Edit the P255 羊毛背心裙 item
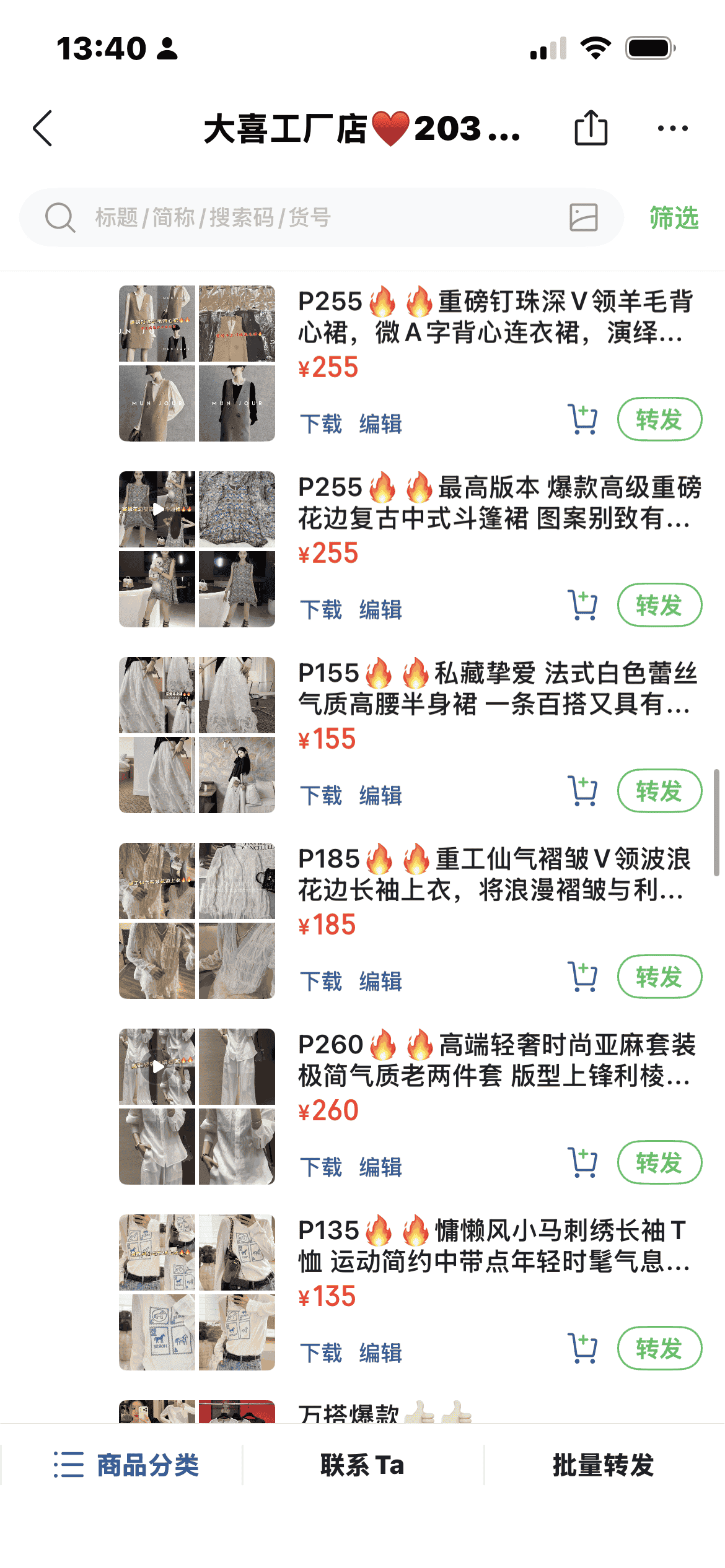The image size is (725, 1568). [380, 424]
